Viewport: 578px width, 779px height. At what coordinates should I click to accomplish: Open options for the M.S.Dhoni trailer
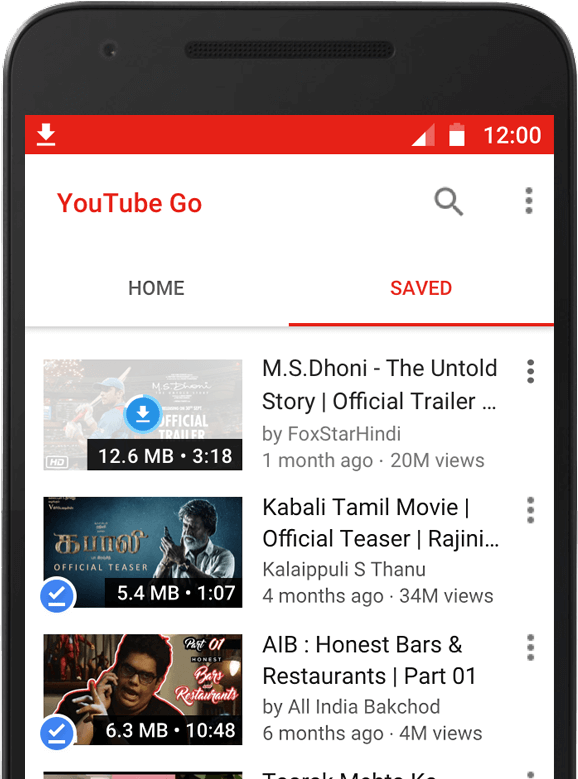[530, 371]
